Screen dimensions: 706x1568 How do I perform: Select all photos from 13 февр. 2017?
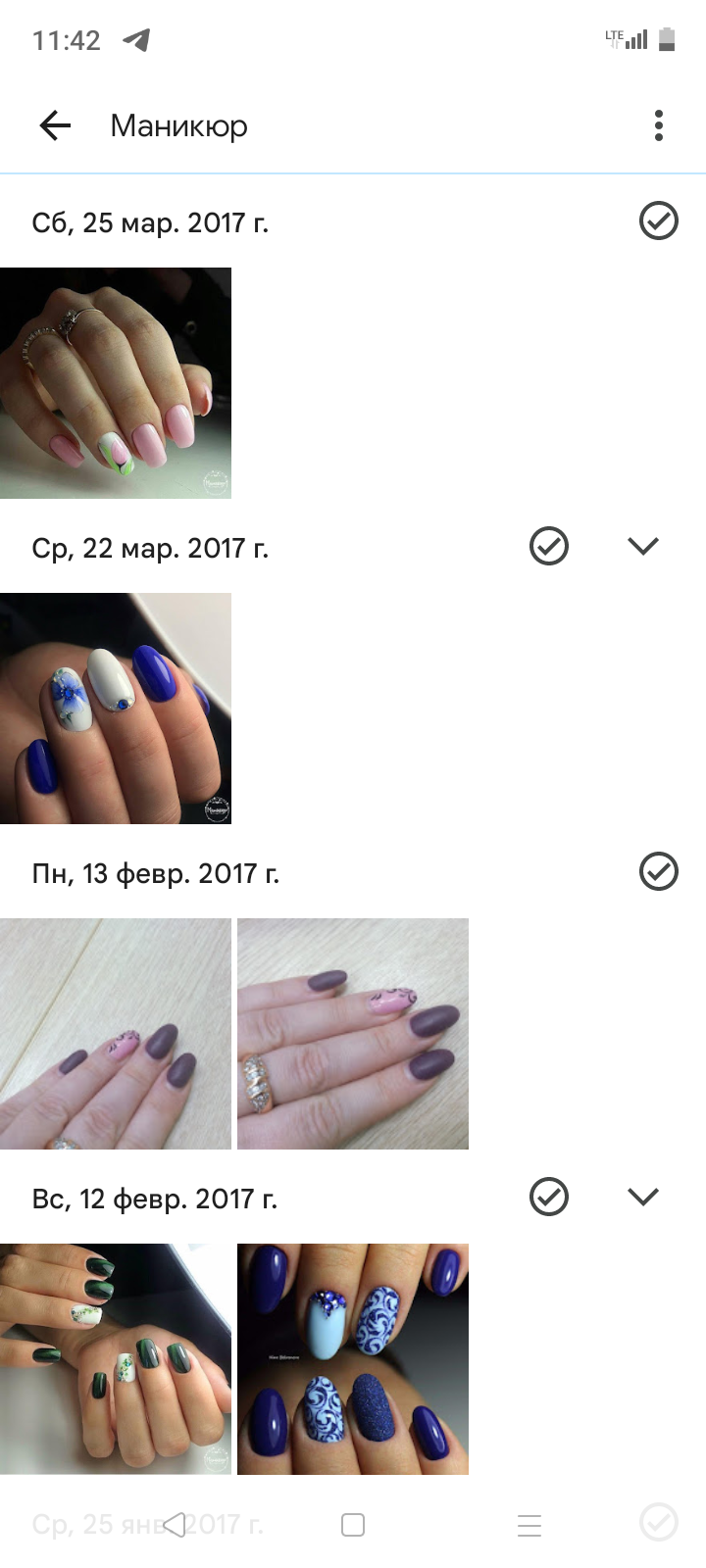[659, 871]
